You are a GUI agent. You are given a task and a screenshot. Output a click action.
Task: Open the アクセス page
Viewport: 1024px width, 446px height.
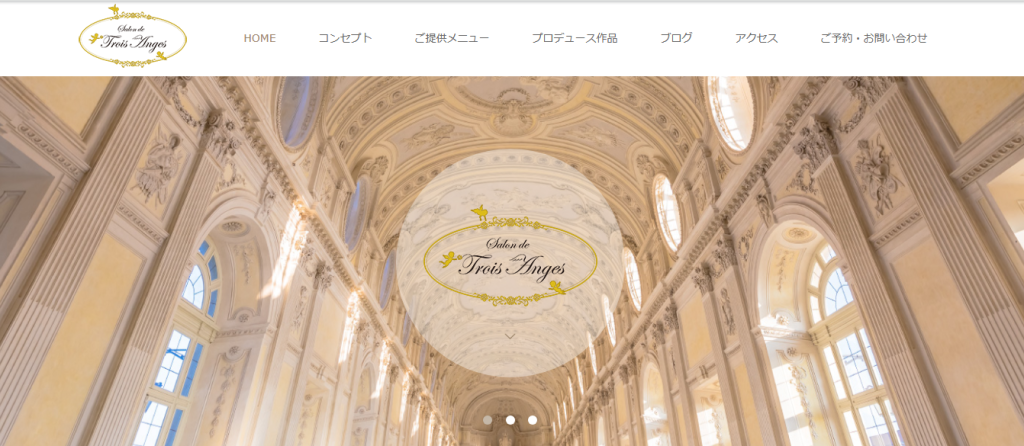[x=756, y=38]
